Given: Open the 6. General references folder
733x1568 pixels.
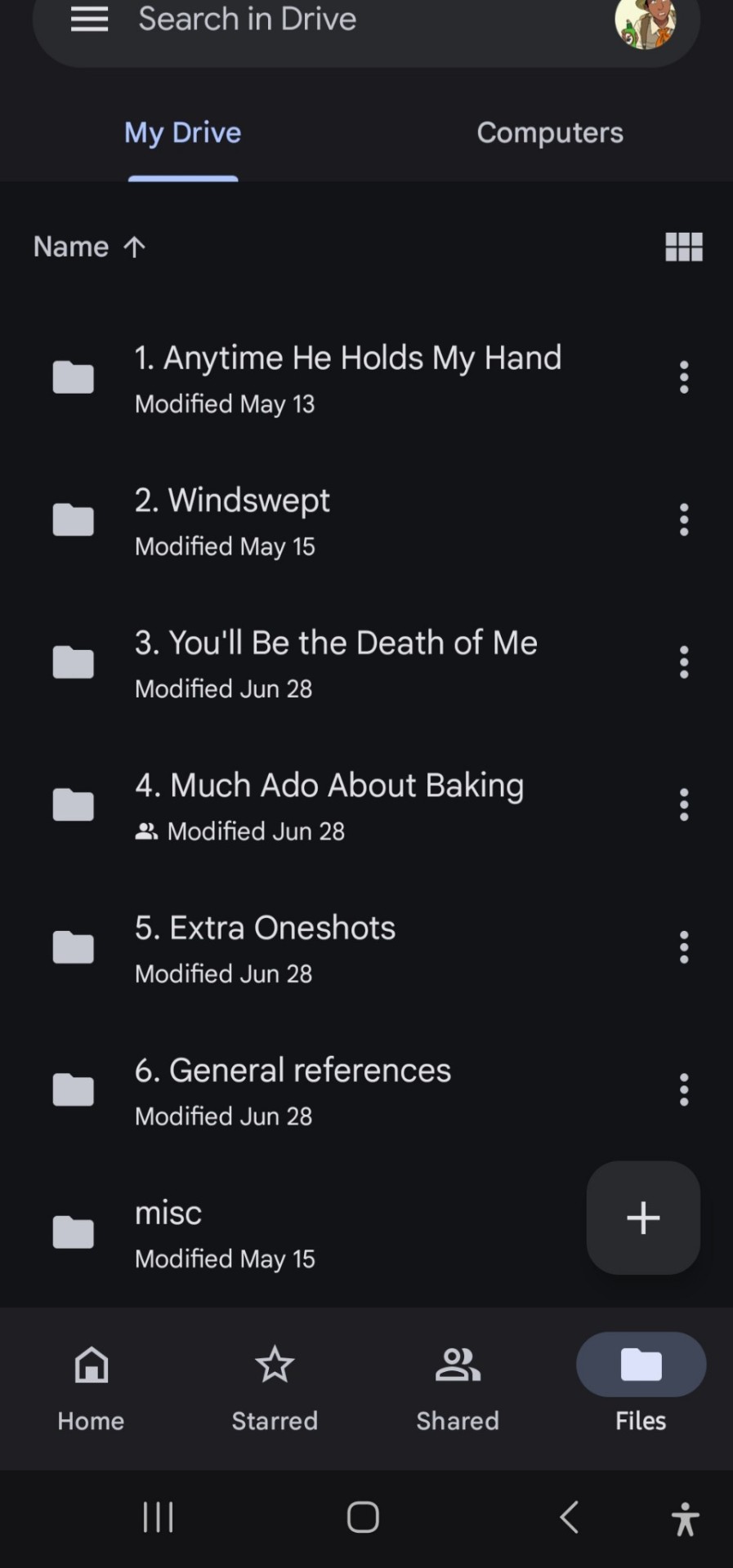Looking at the screenshot, I should coord(293,1089).
